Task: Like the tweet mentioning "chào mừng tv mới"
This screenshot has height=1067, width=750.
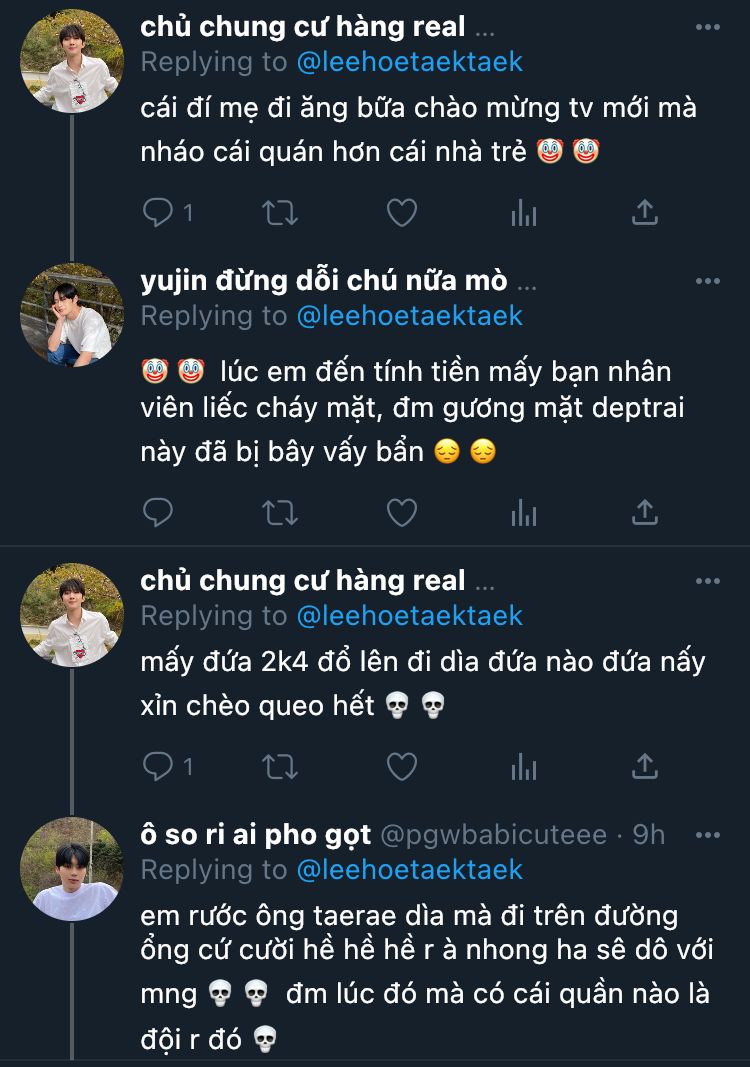Action: click(401, 212)
